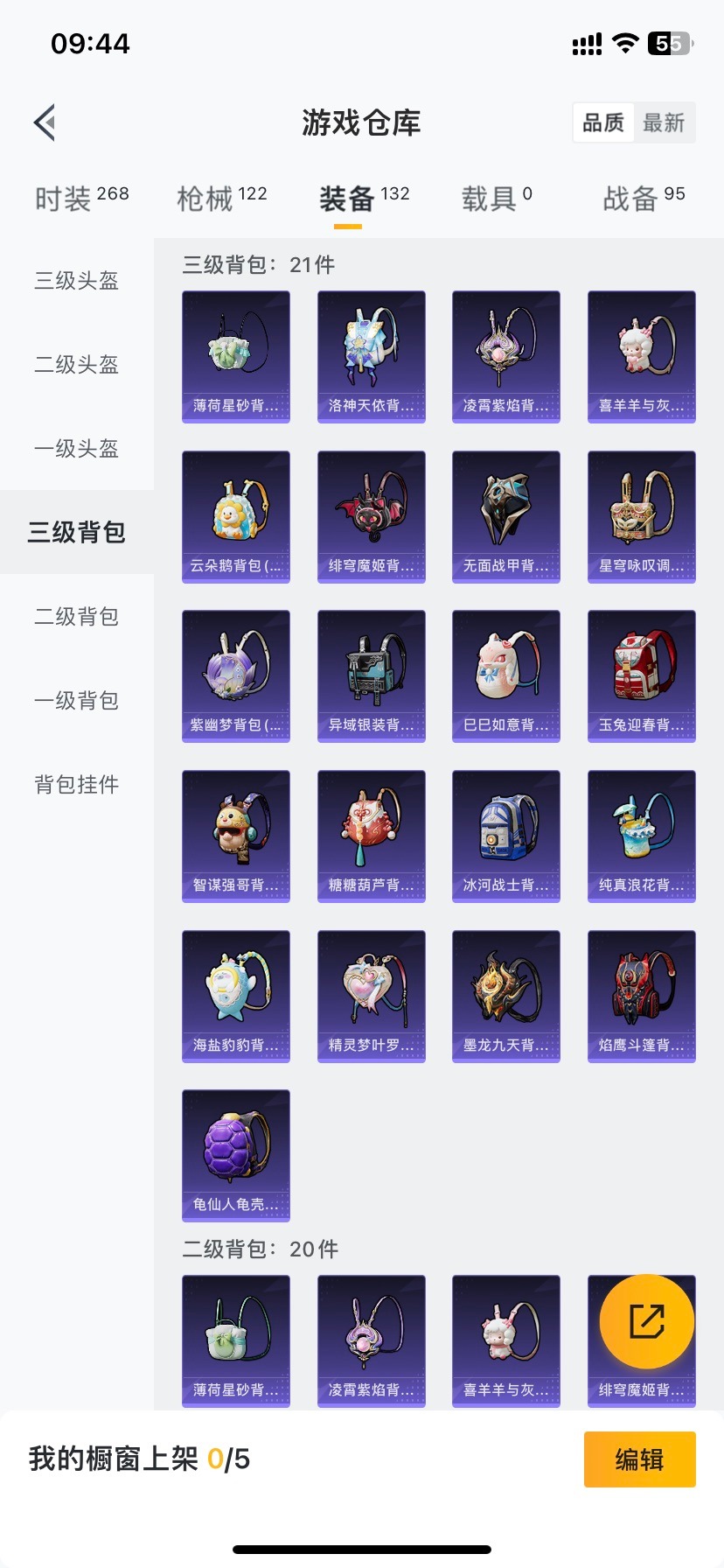Open the 墨龙九天 backpack item
The image size is (724, 1568).
click(x=505, y=996)
